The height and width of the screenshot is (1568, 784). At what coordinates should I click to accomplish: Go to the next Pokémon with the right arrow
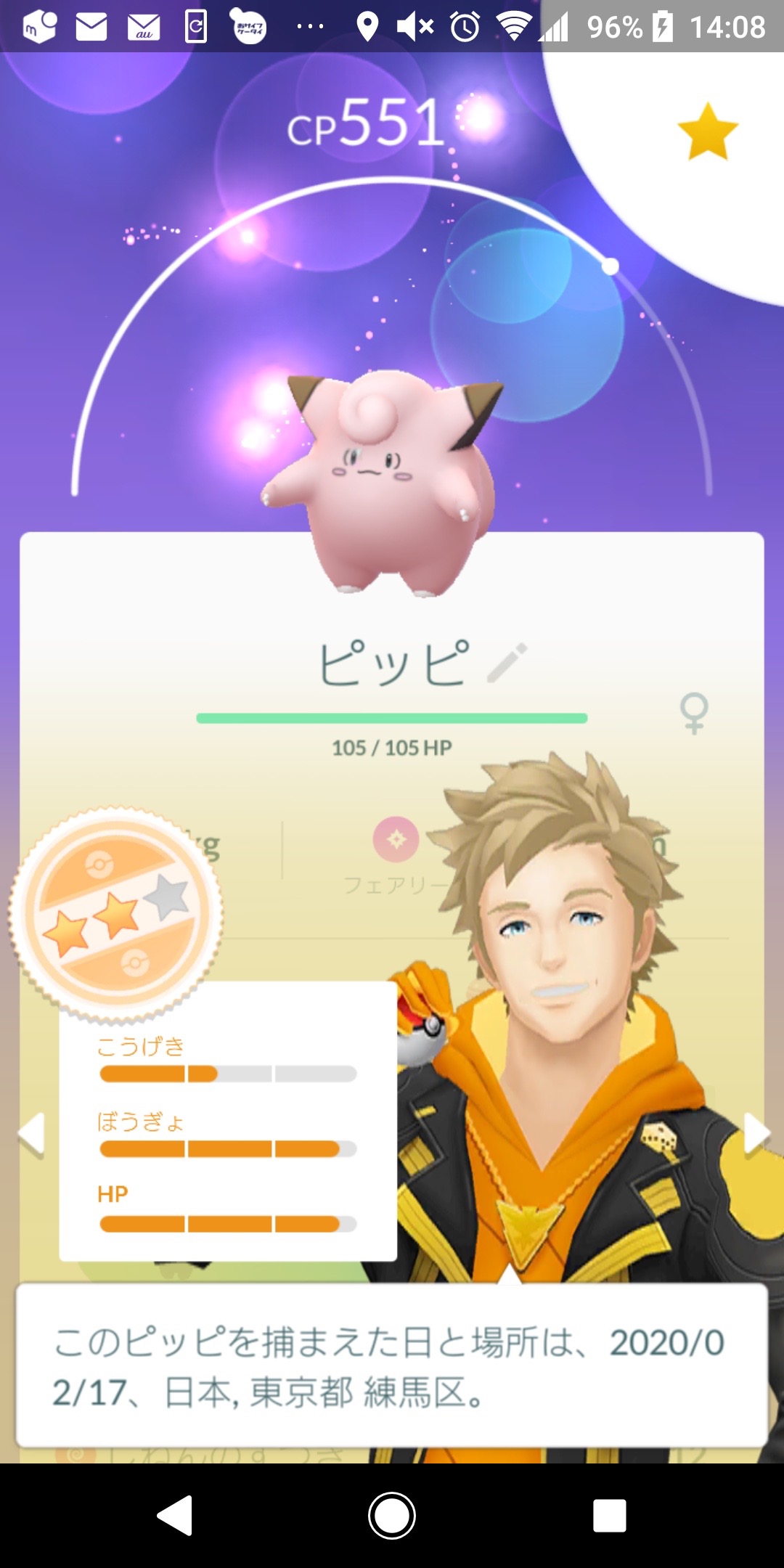pyautogui.click(x=756, y=1133)
